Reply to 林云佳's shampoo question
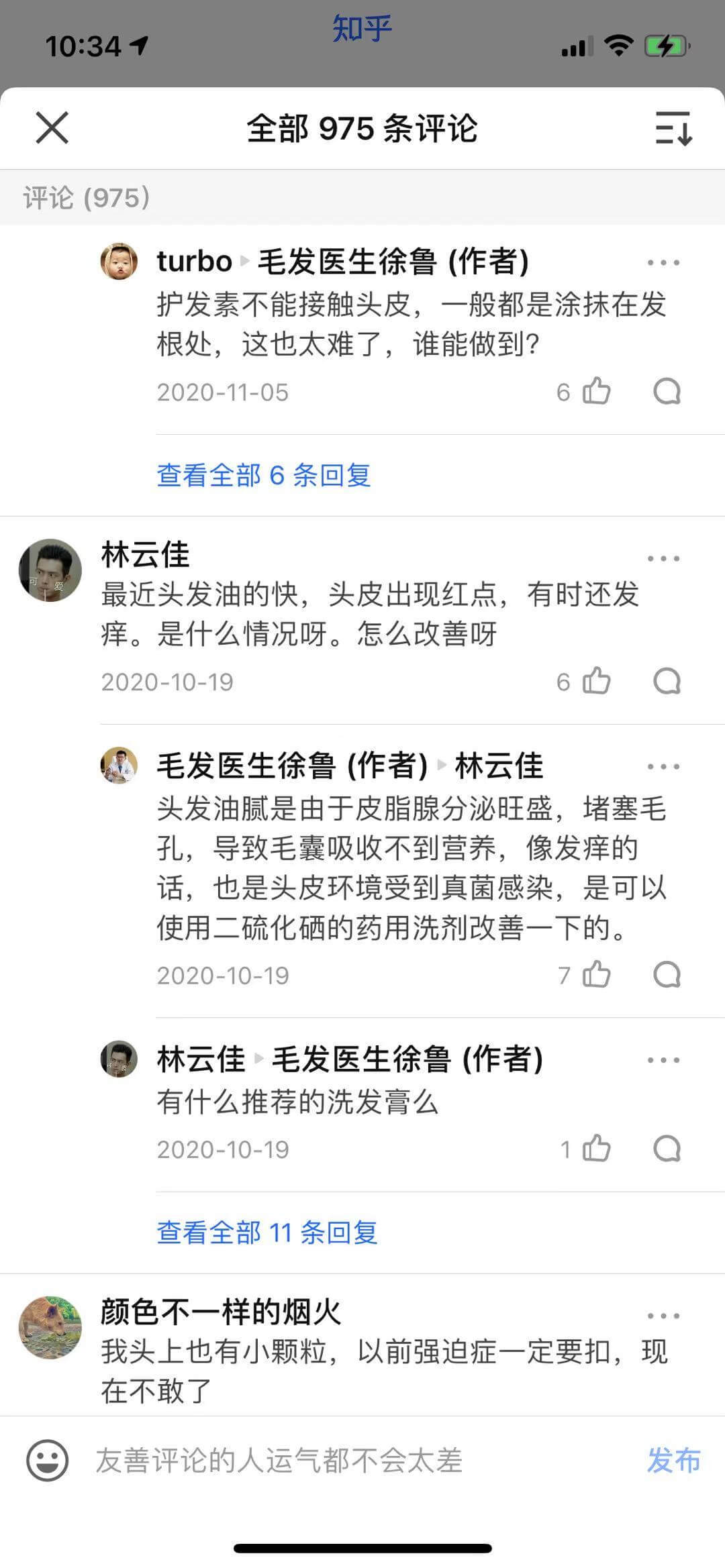 pos(667,1149)
